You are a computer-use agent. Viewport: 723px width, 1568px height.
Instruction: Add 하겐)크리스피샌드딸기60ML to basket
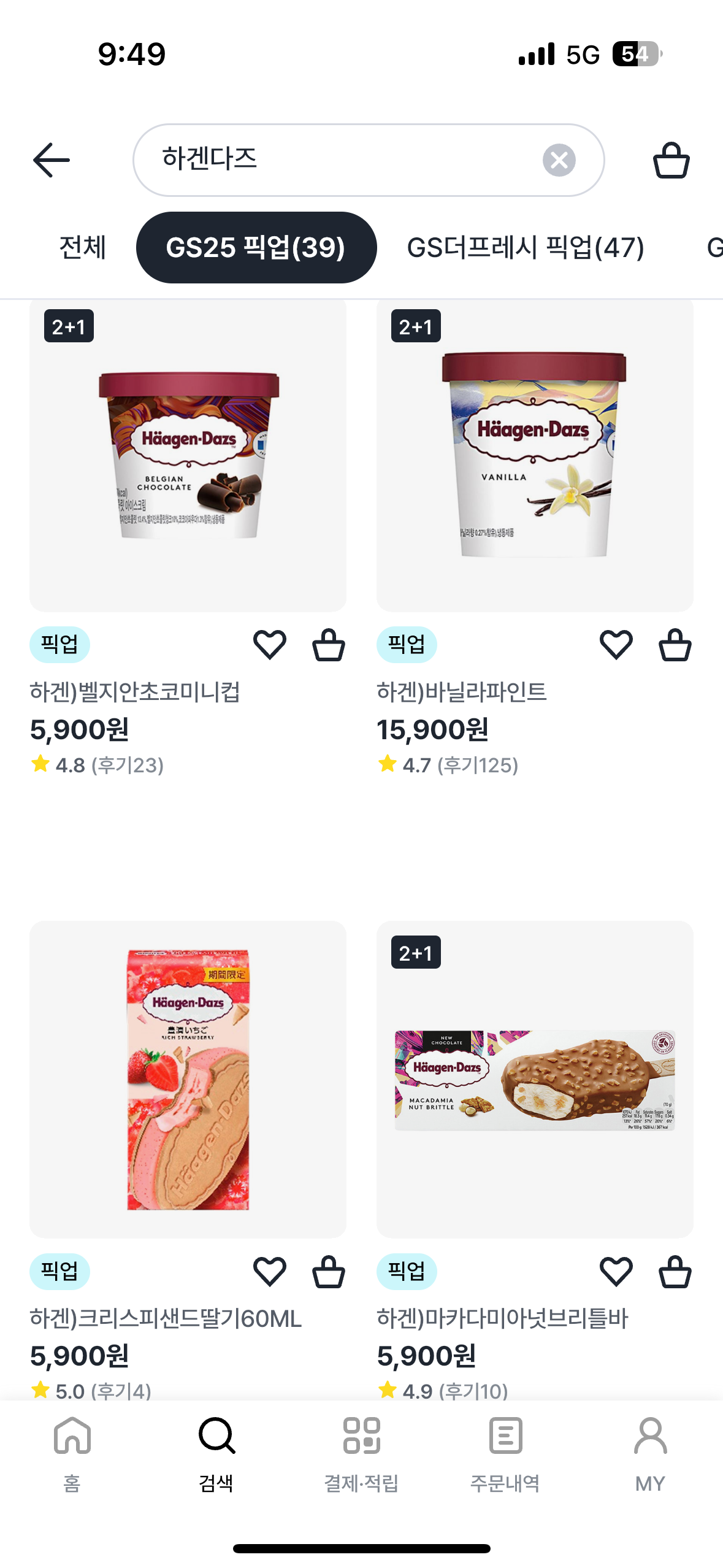tap(329, 1271)
